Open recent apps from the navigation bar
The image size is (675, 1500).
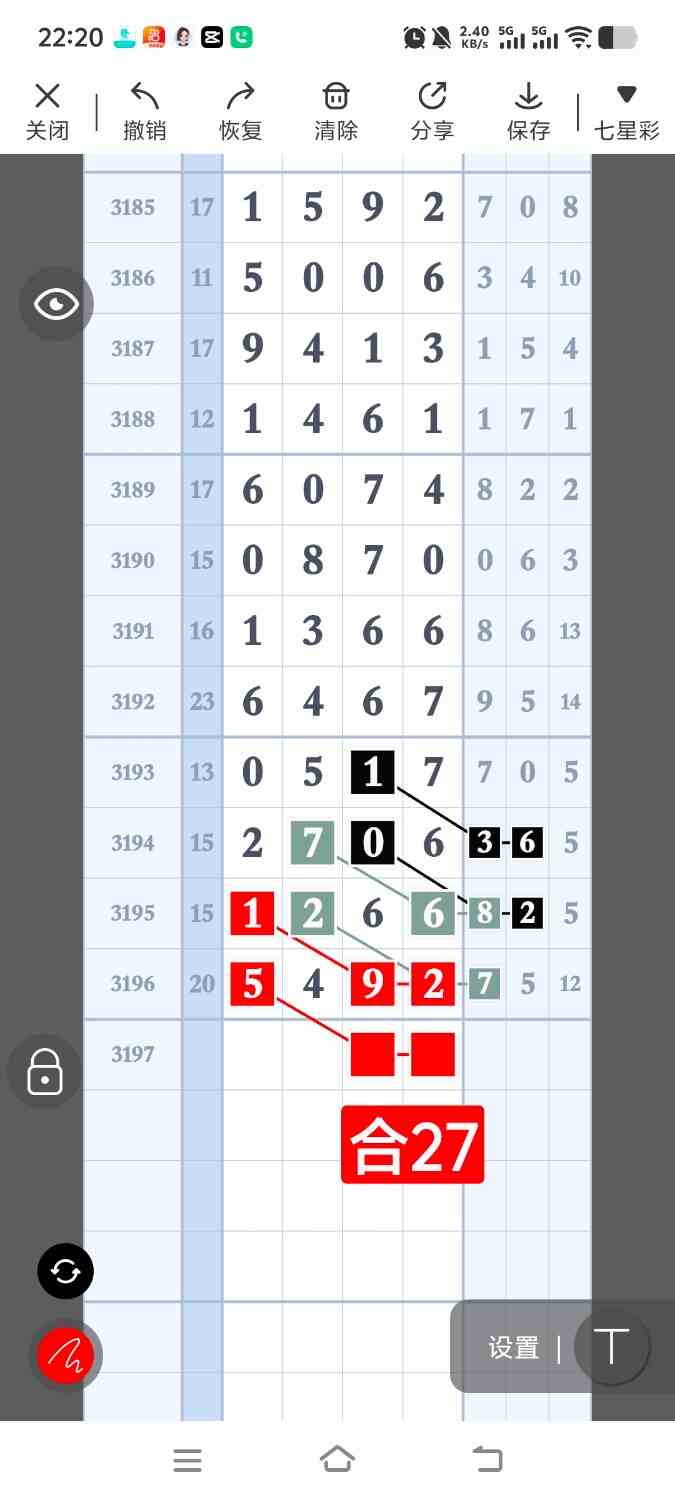tap(188, 1460)
